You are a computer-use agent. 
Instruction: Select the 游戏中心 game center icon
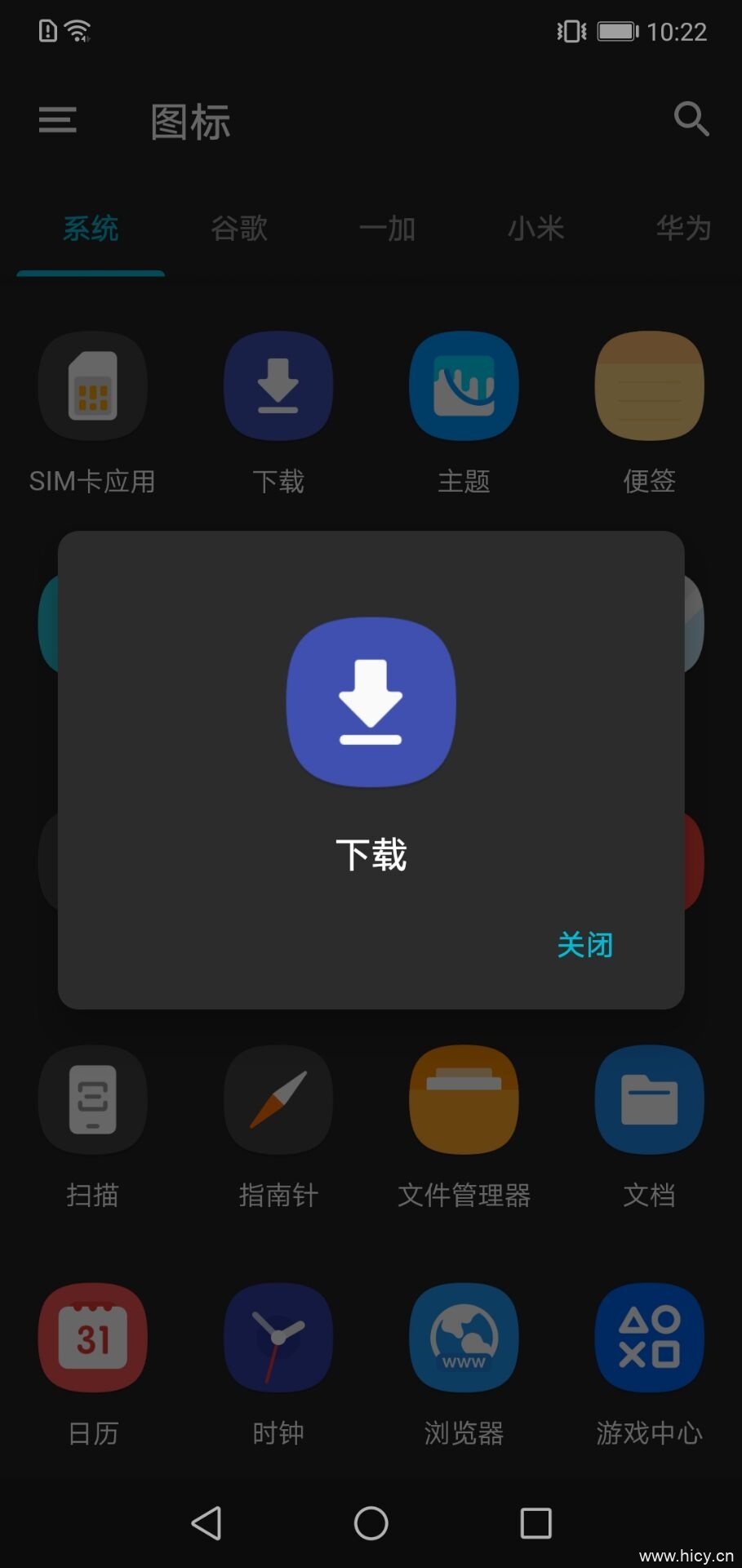(648, 1338)
